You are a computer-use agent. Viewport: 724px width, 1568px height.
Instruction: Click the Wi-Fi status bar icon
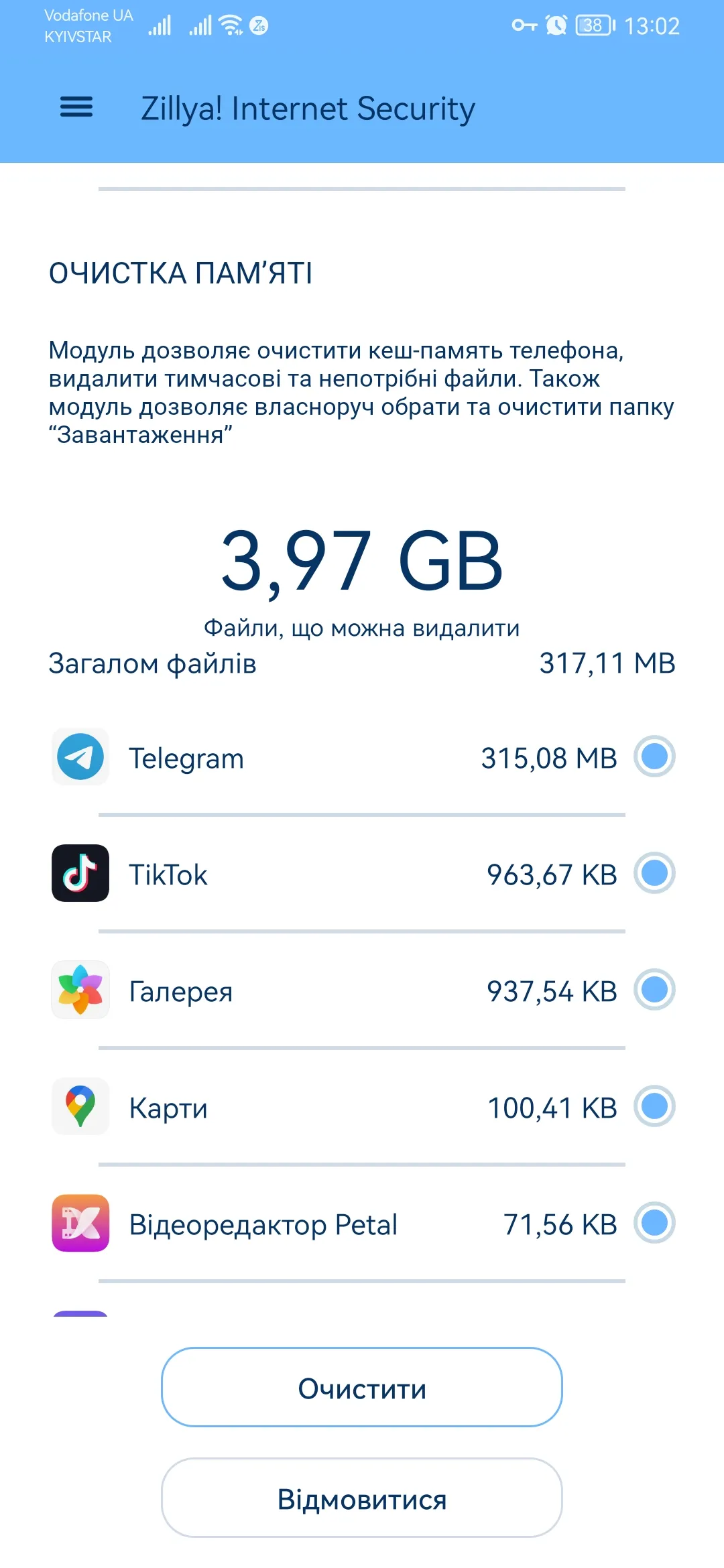[x=229, y=25]
